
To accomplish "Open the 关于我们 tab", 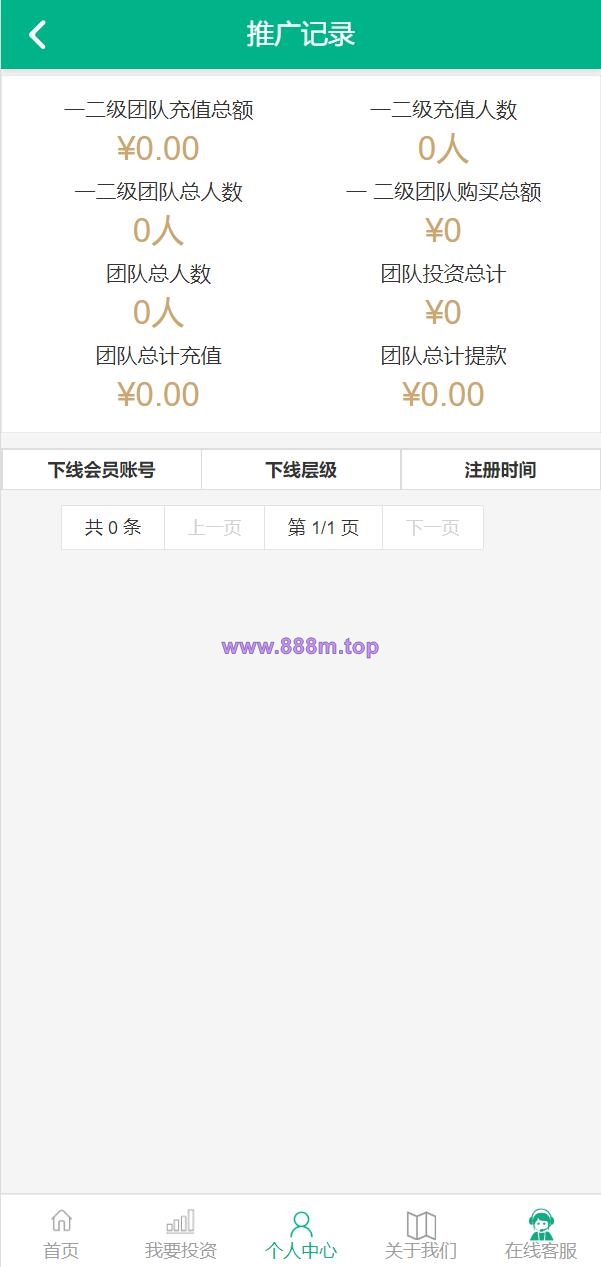I will [x=421, y=1234].
